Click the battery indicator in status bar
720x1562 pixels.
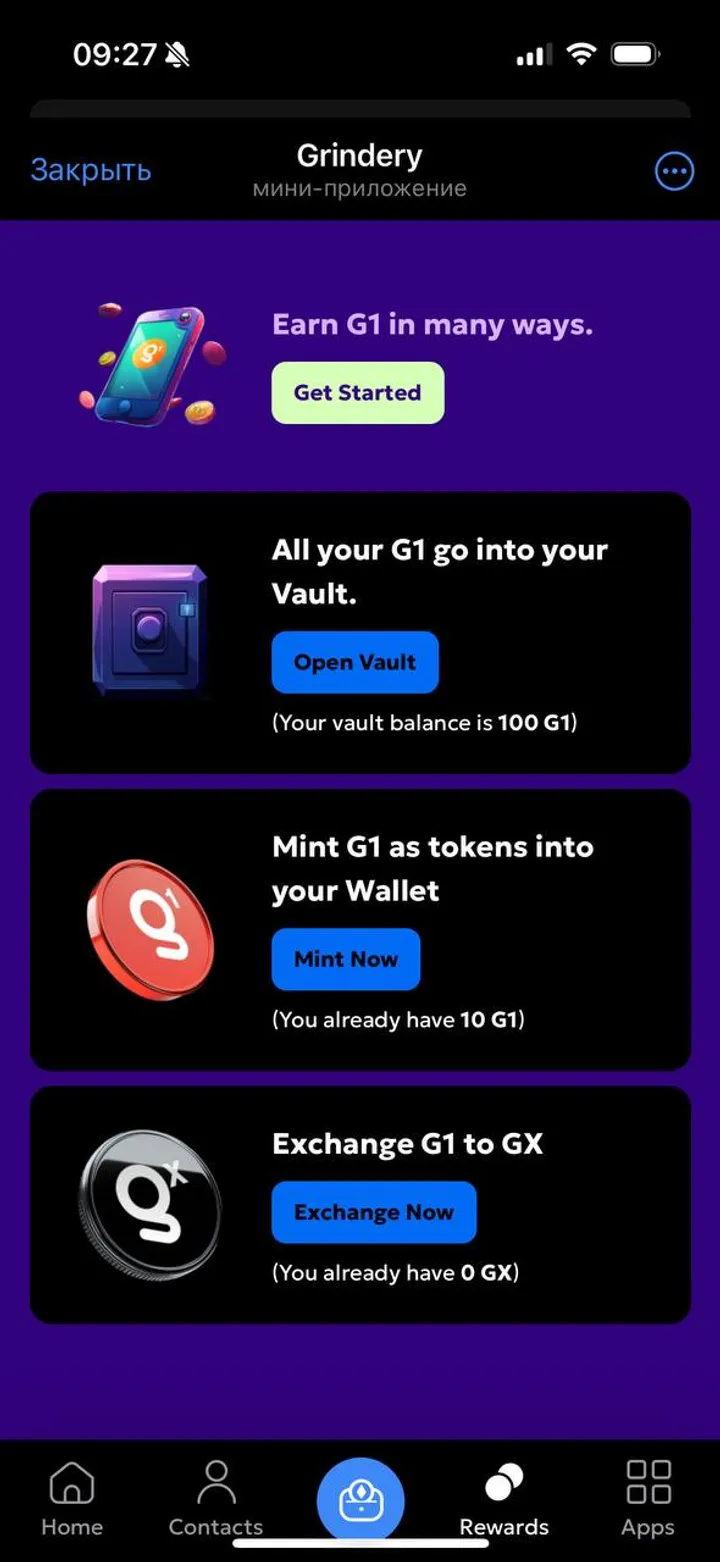tap(634, 55)
